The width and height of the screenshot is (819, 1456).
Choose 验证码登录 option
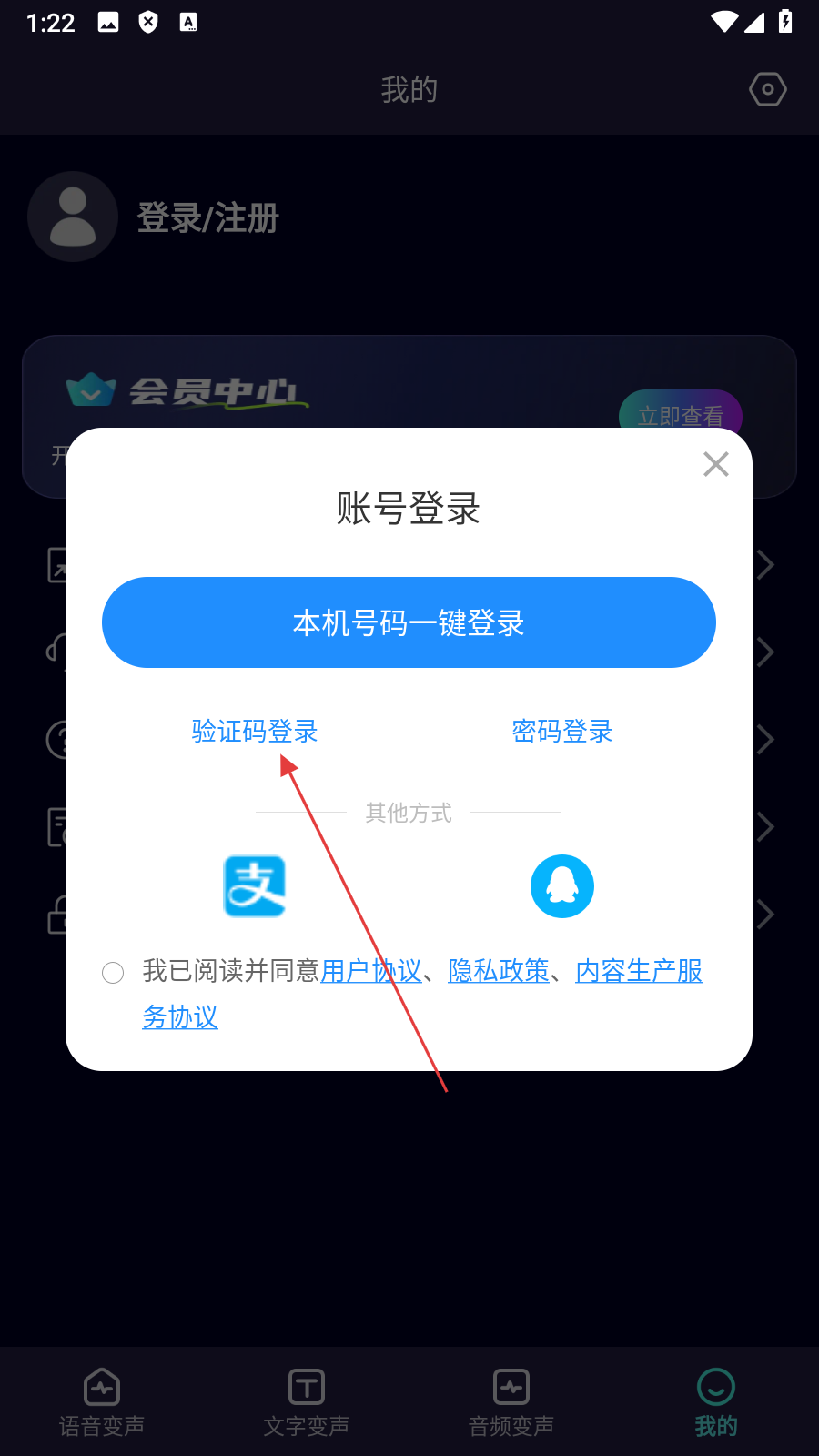[255, 731]
